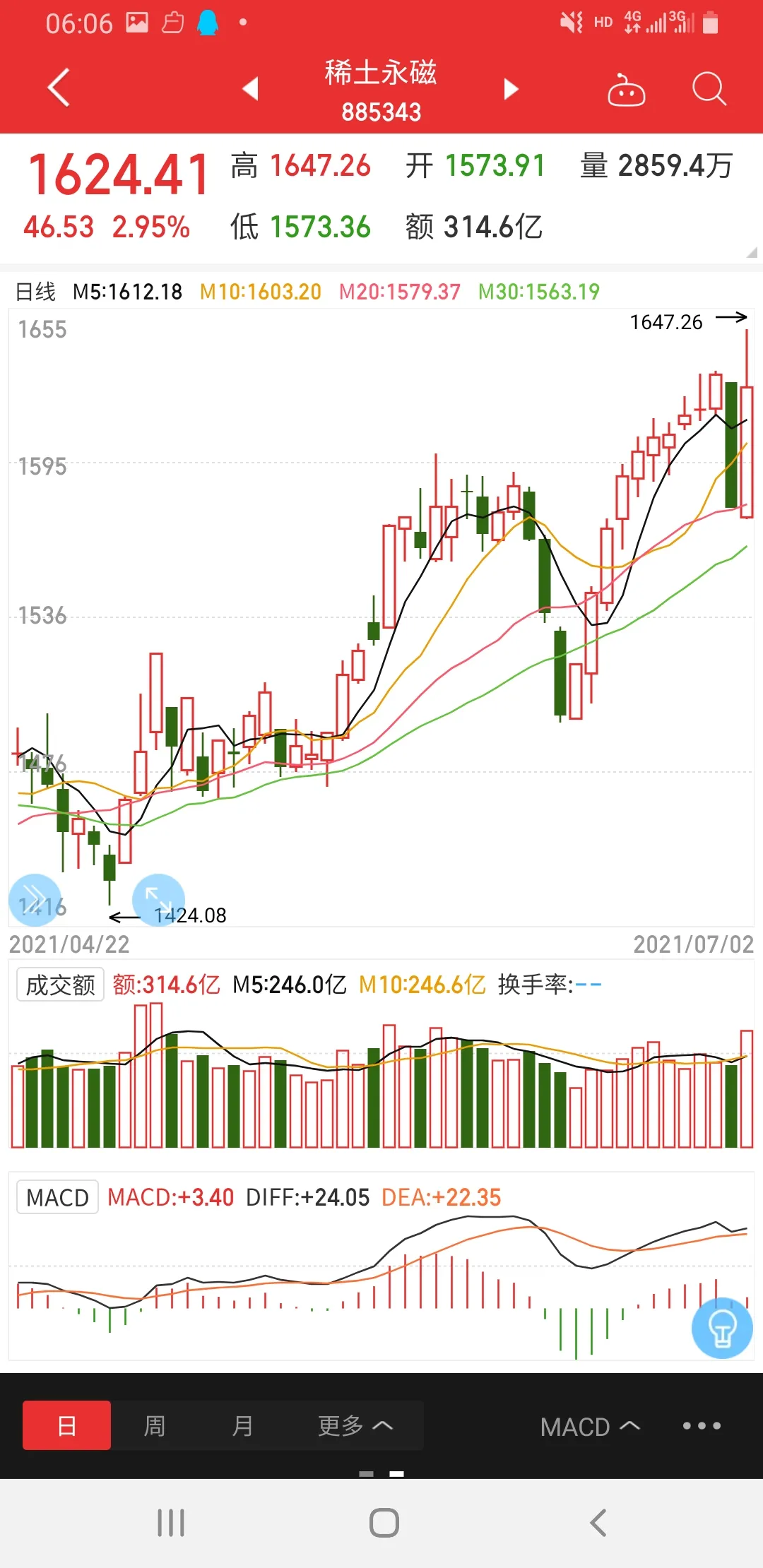Screen dimensions: 763x1568
Task: Open the three-dot more options menu
Action: [x=702, y=1426]
